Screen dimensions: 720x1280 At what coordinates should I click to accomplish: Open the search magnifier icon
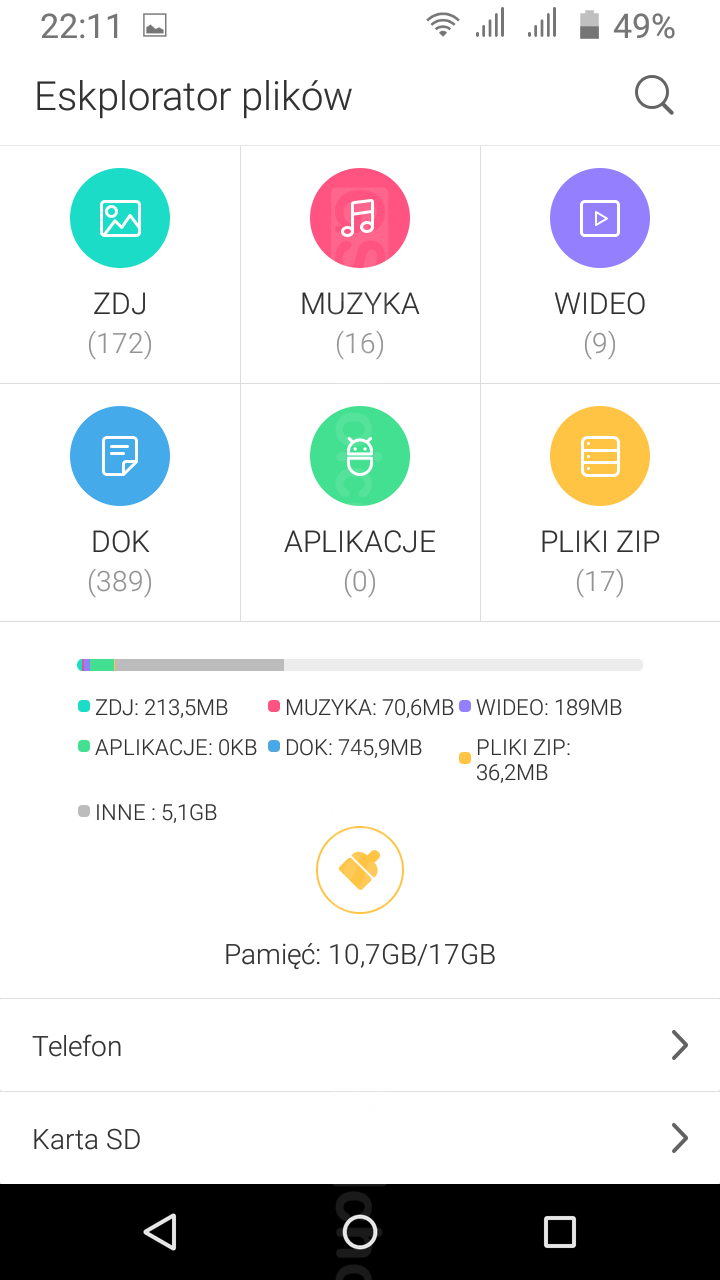[x=654, y=96]
